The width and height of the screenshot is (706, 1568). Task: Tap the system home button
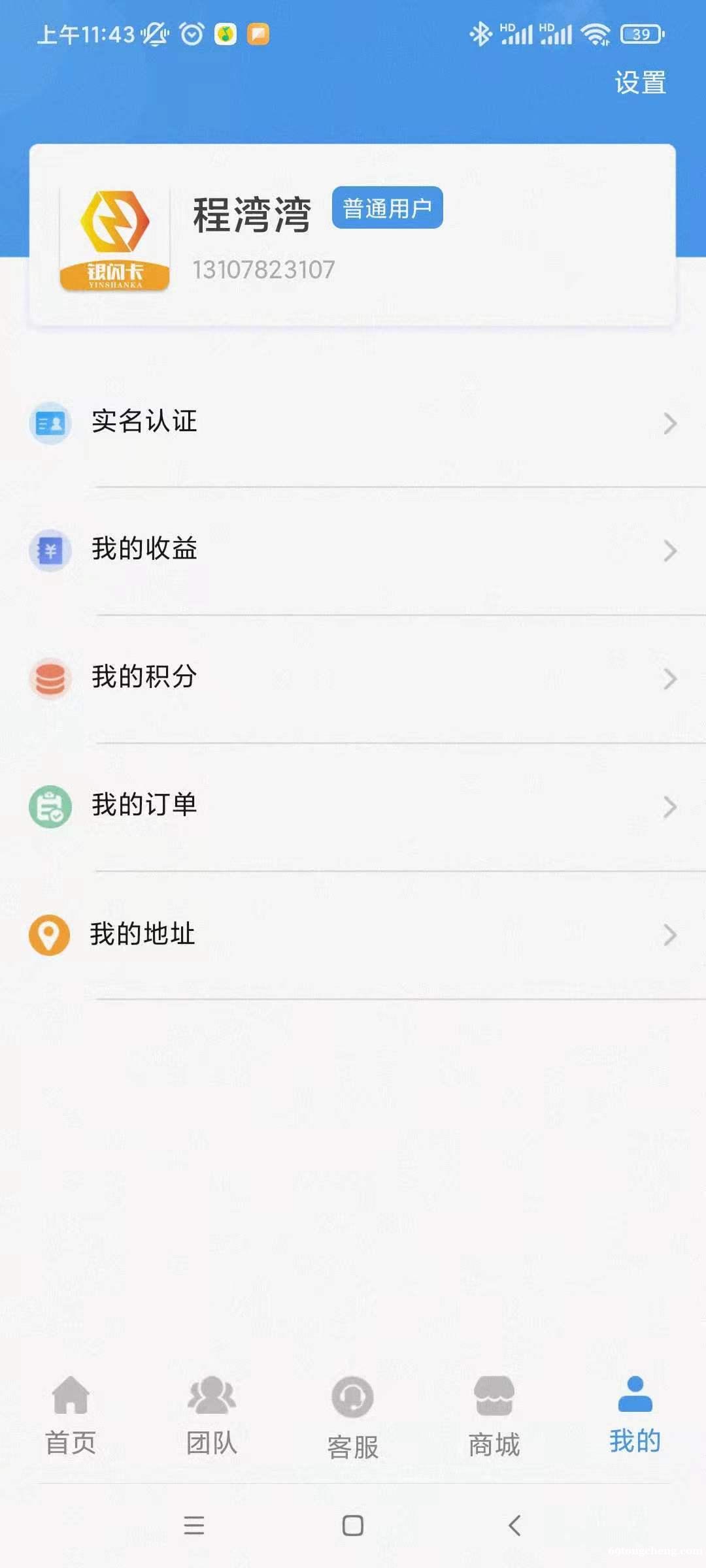click(x=353, y=1526)
